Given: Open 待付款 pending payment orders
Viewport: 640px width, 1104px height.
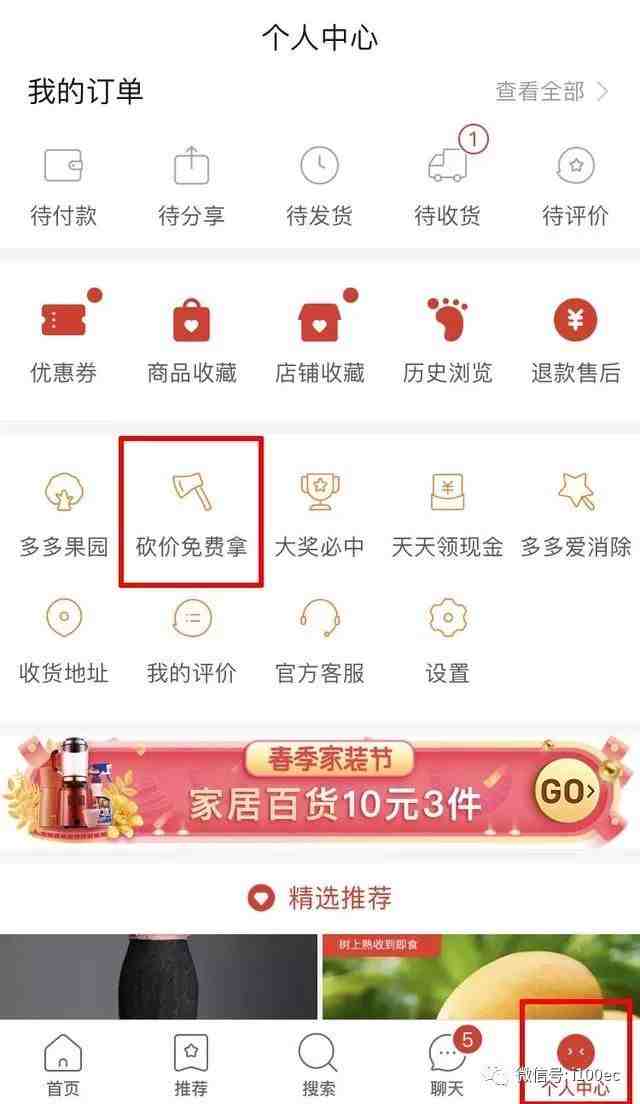Looking at the screenshot, I should tap(63, 186).
